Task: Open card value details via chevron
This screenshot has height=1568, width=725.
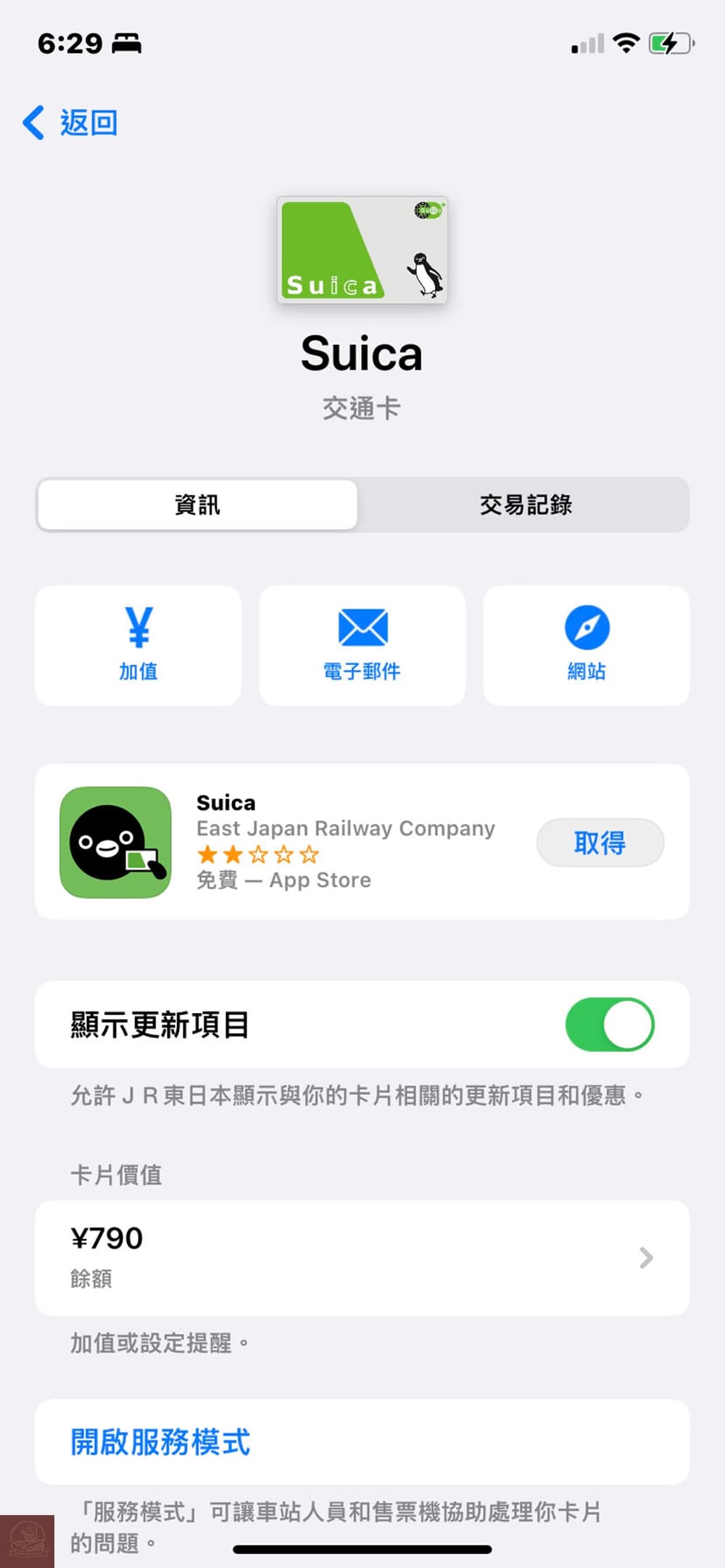Action: [644, 1258]
